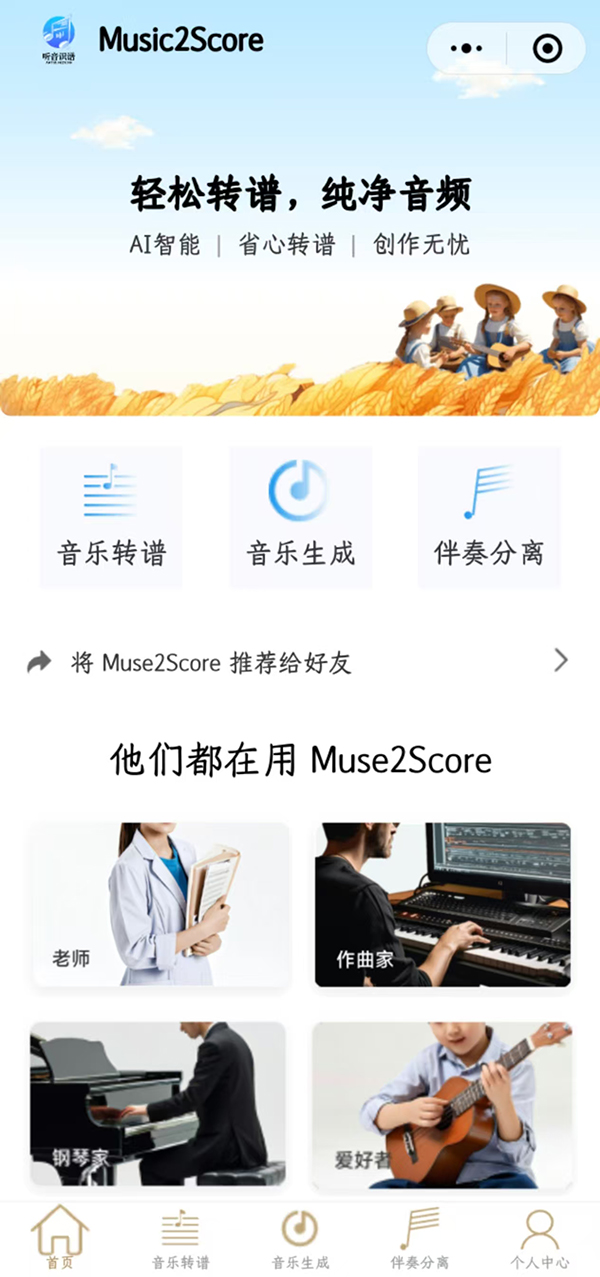Switch to the 伴奏分离 bottom tab
The image size is (600, 1277).
tap(420, 1238)
